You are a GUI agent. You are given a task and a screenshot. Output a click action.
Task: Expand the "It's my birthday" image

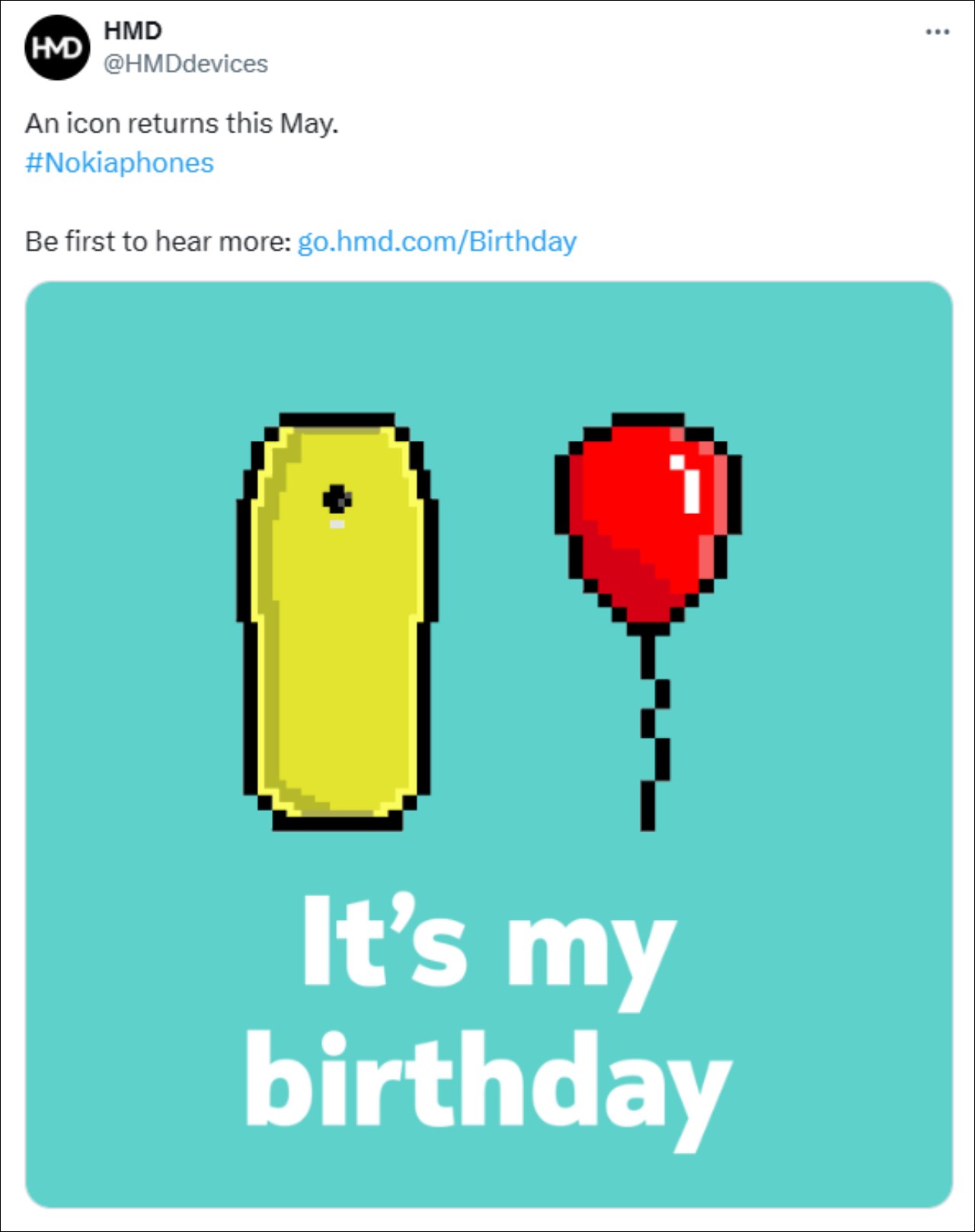click(488, 744)
